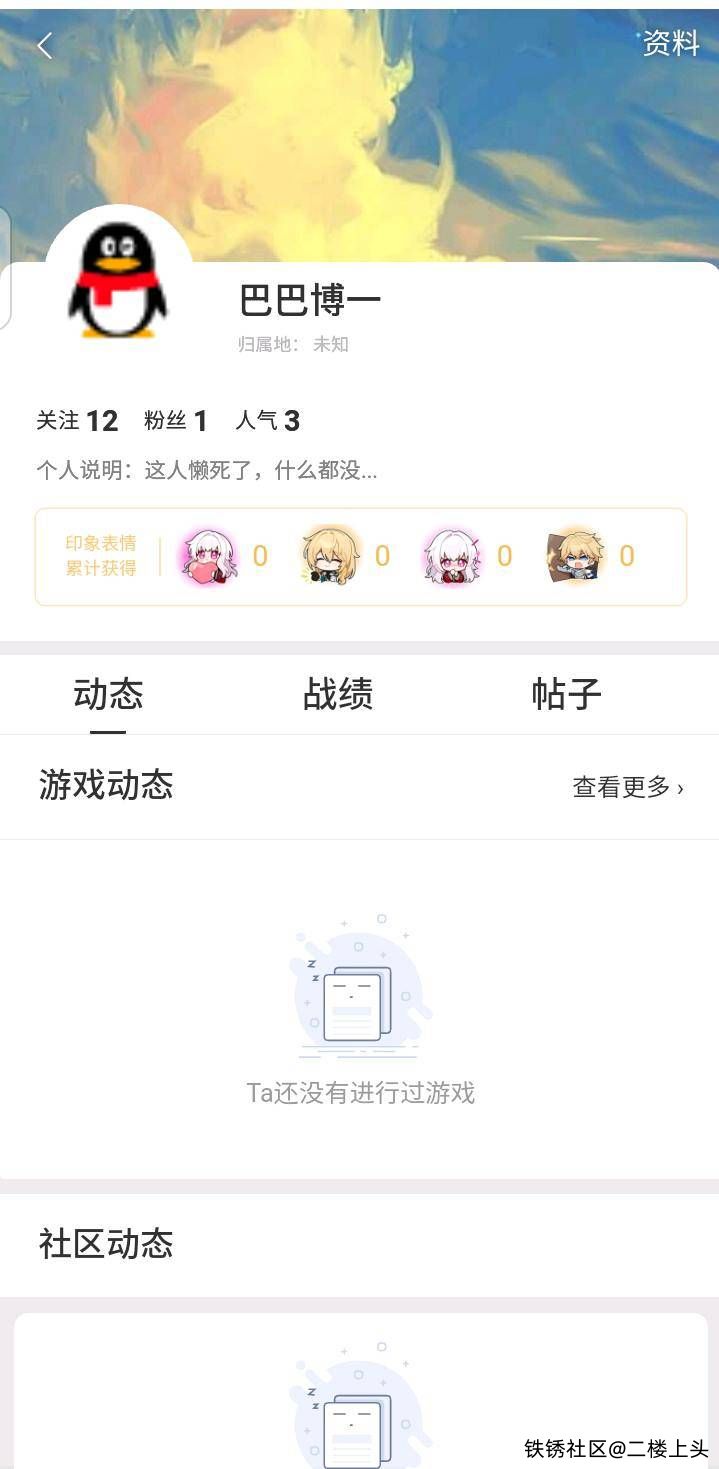719x1469 pixels.
Task: Switch to the 动态 tab
Action: pyautogui.click(x=108, y=694)
